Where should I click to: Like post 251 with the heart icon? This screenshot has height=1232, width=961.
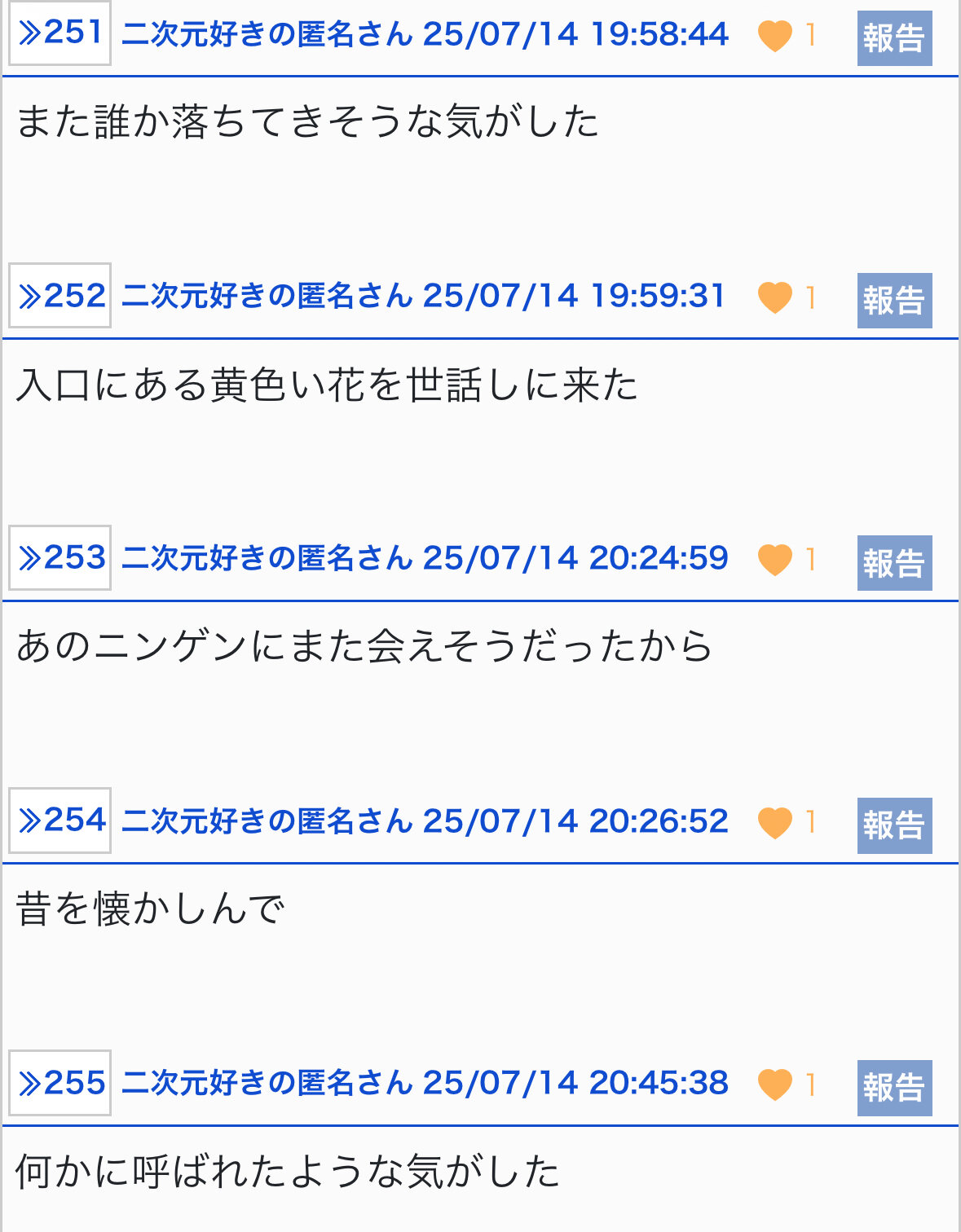point(774,35)
